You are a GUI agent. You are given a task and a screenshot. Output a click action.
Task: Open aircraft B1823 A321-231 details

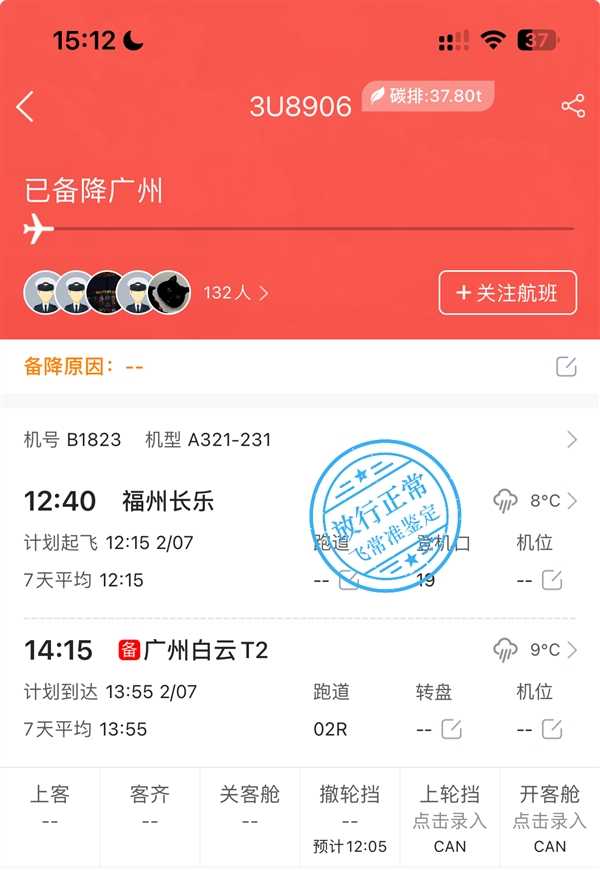[571, 440]
